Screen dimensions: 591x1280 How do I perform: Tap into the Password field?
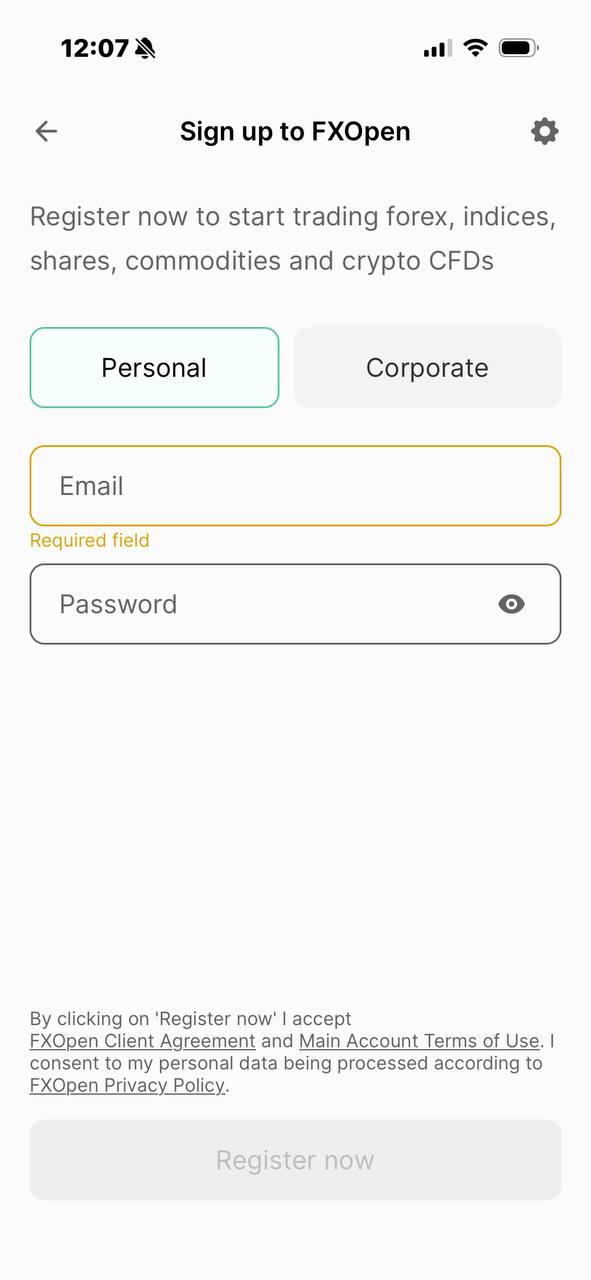(x=295, y=604)
